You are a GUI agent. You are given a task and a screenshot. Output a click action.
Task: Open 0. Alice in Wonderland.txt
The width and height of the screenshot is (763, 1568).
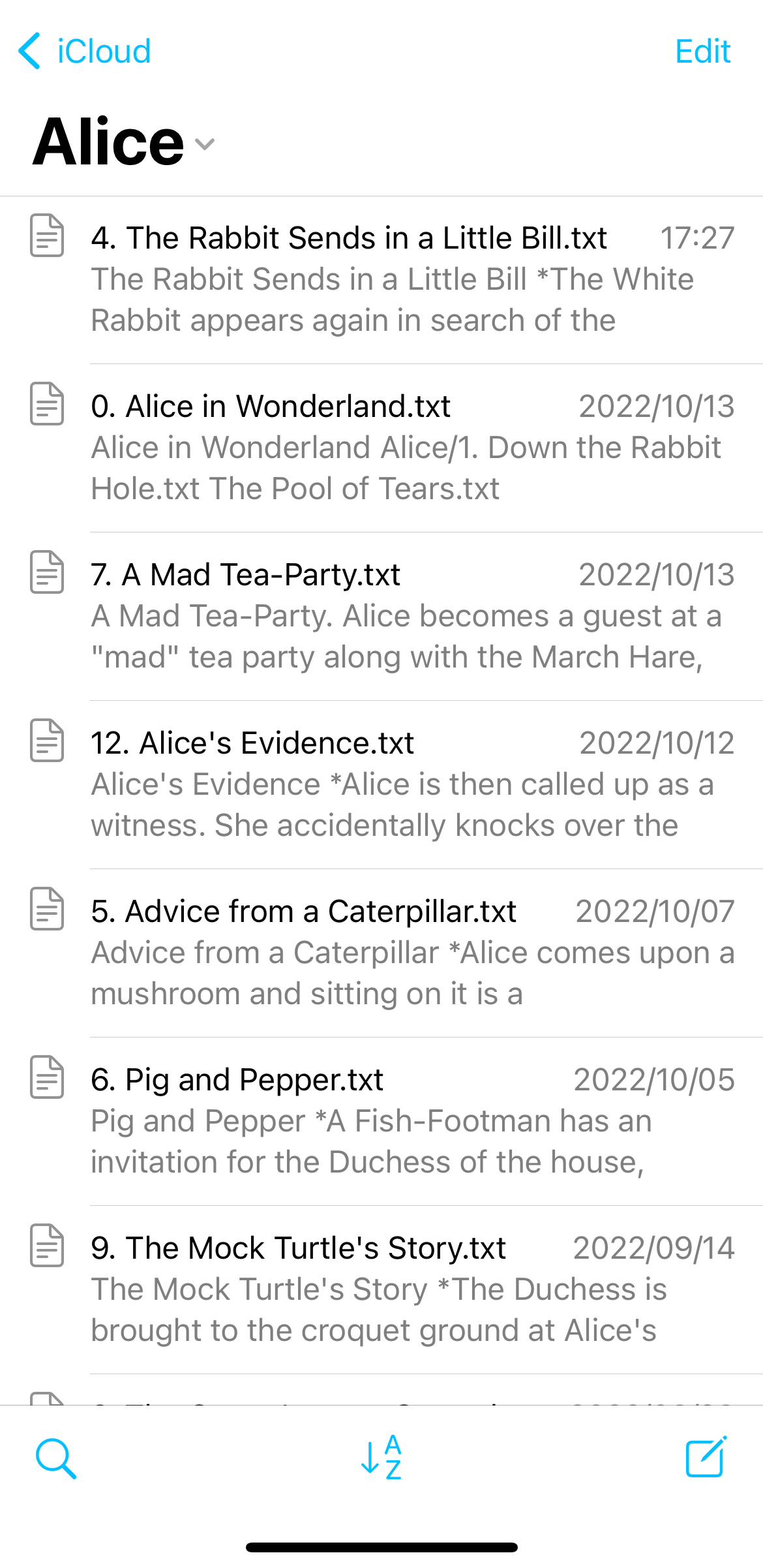click(x=381, y=448)
